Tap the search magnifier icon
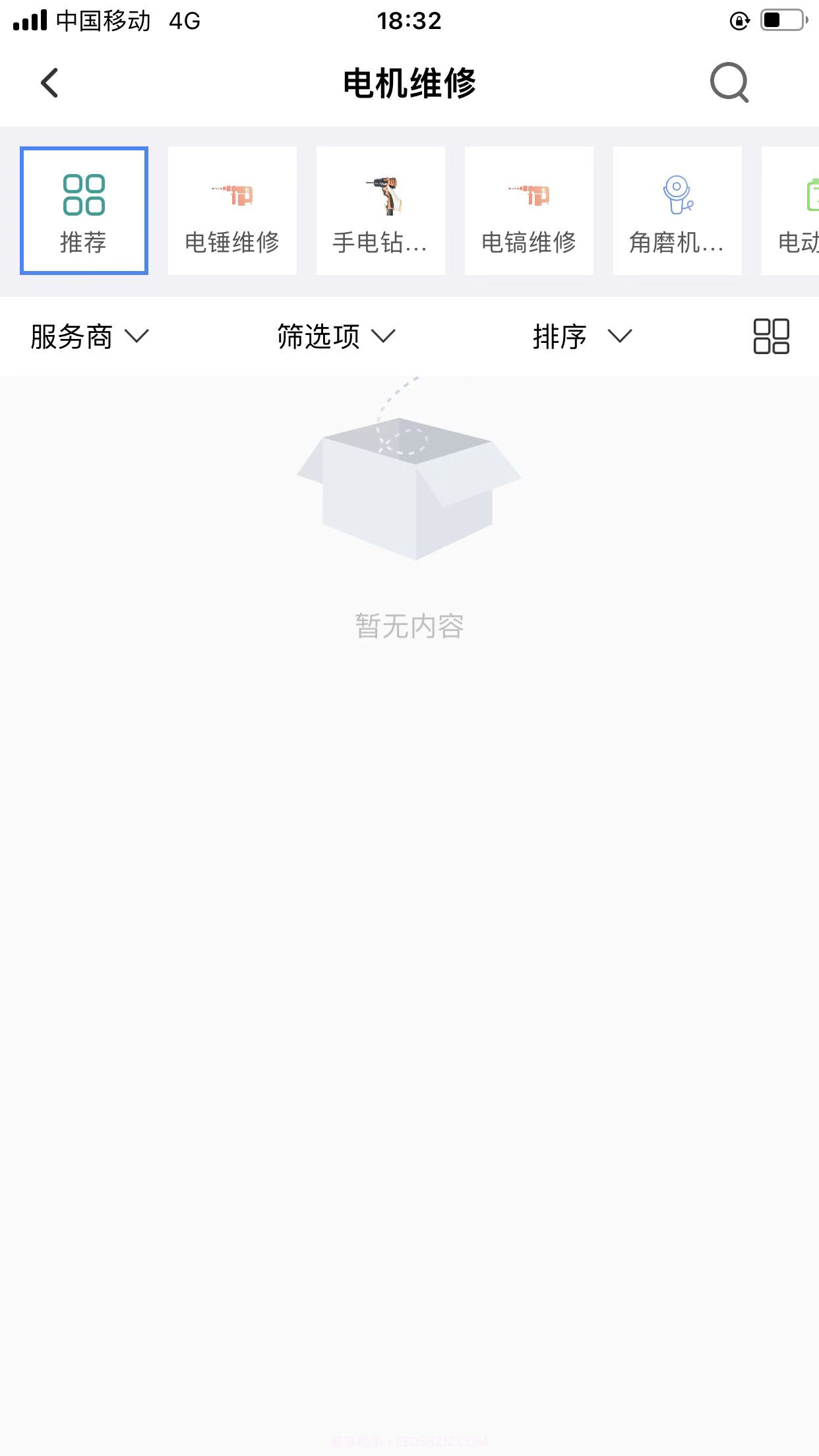This screenshot has width=819, height=1456. [727, 83]
